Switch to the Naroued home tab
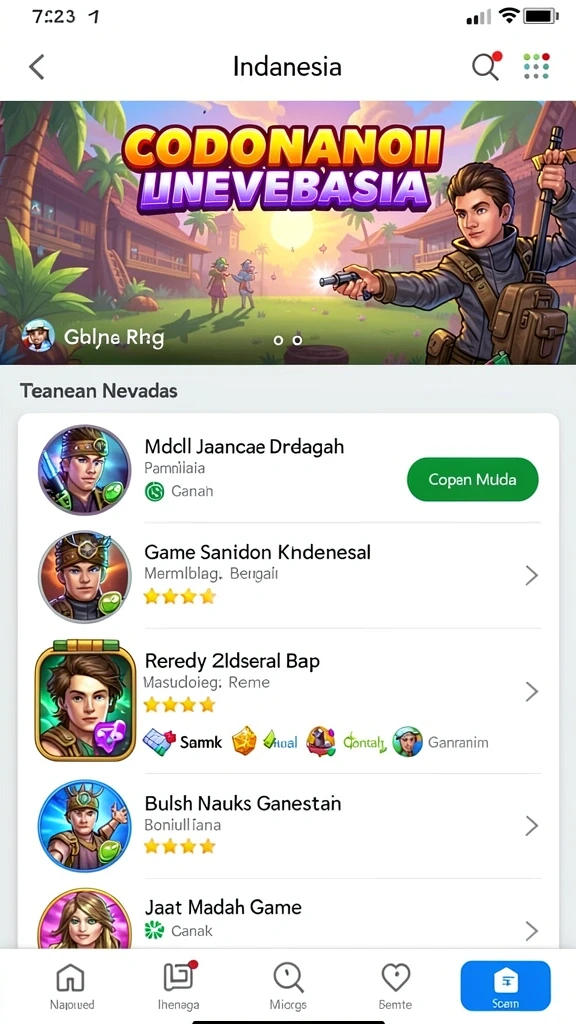 coord(72,985)
